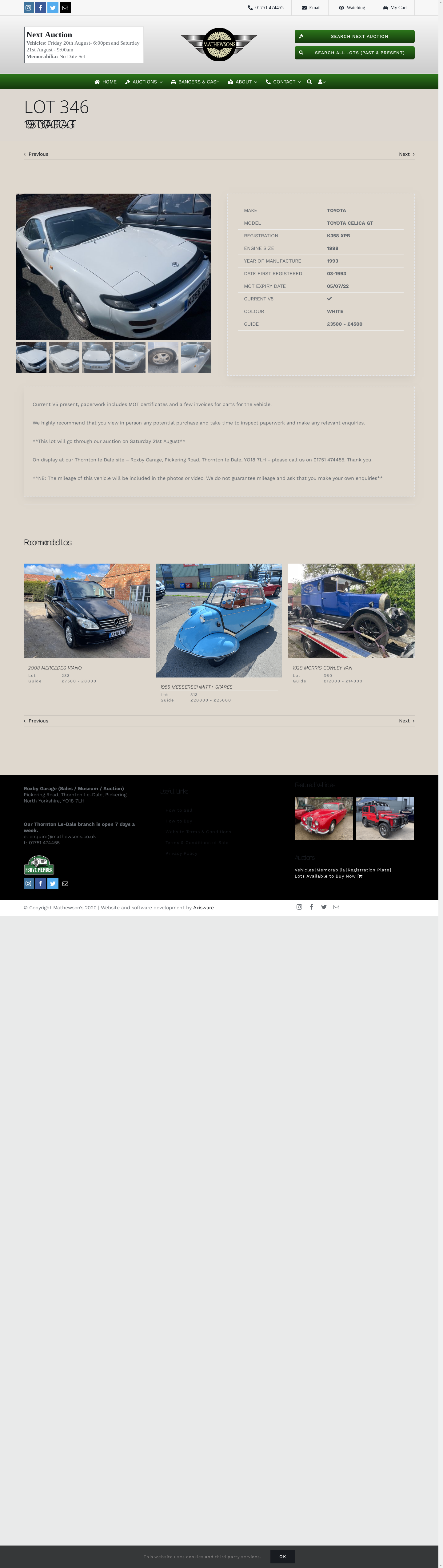Open search icon in green navigation bar
Image resolution: width=443 pixels, height=1568 pixels.
tap(309, 82)
